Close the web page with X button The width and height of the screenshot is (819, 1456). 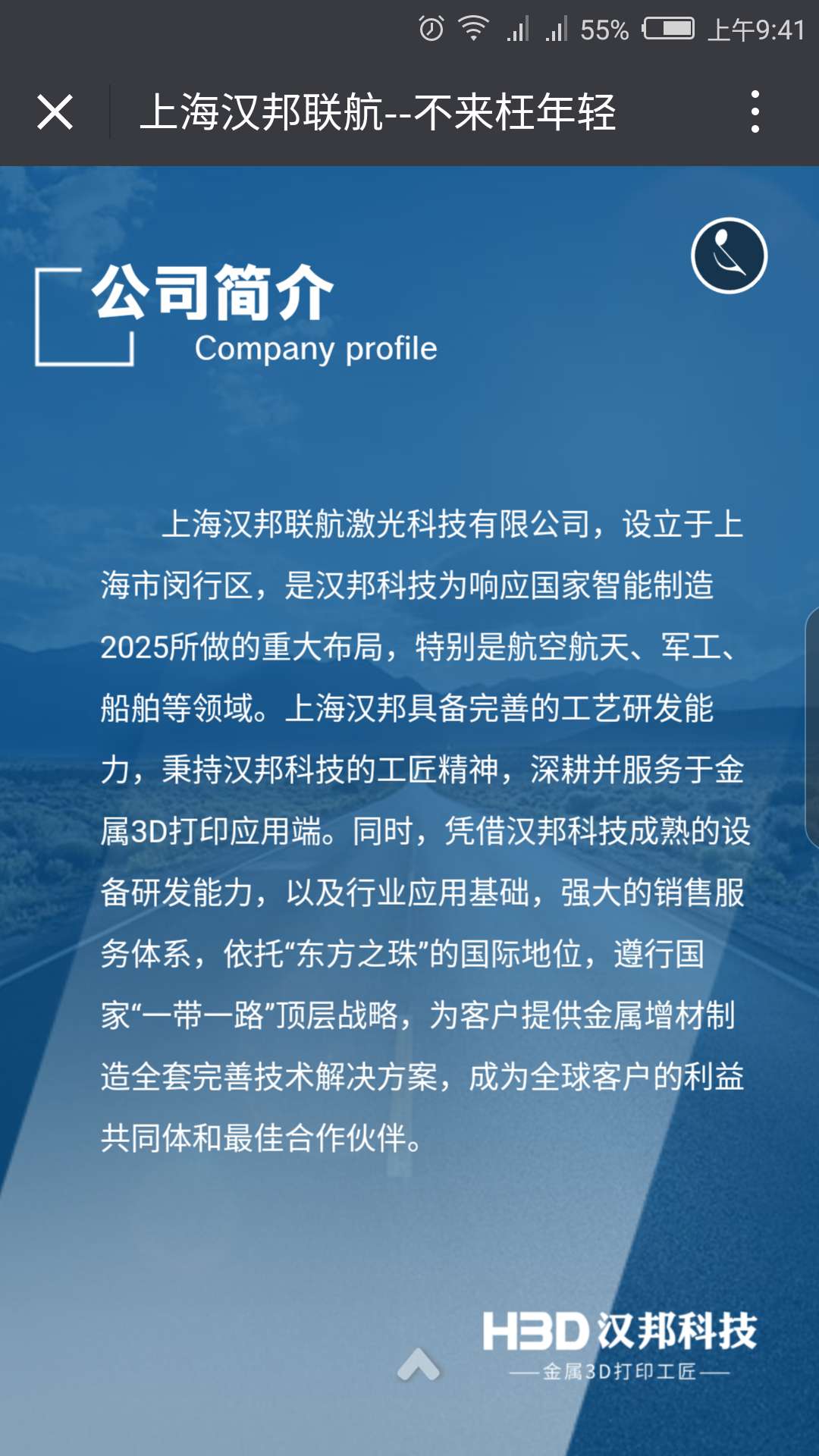55,112
